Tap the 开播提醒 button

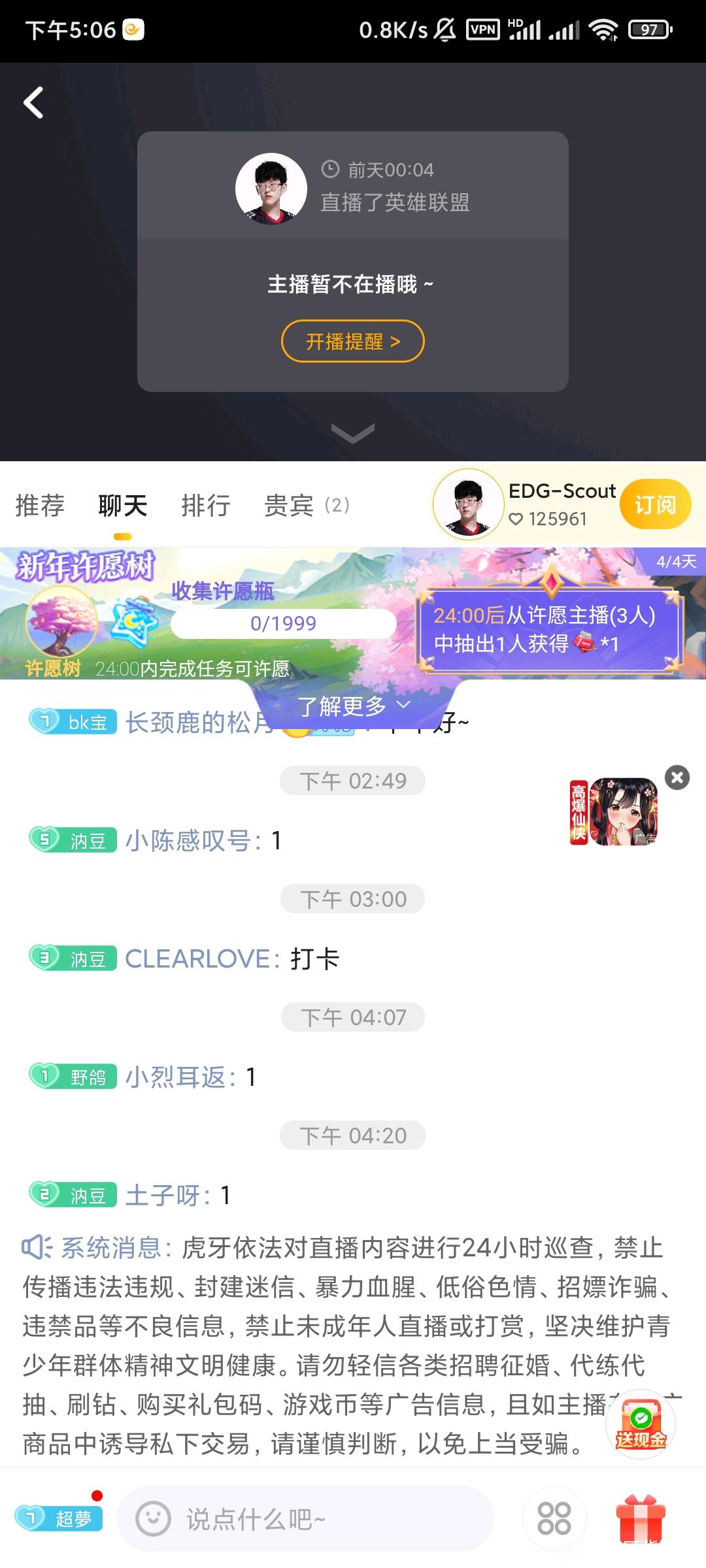(x=352, y=341)
